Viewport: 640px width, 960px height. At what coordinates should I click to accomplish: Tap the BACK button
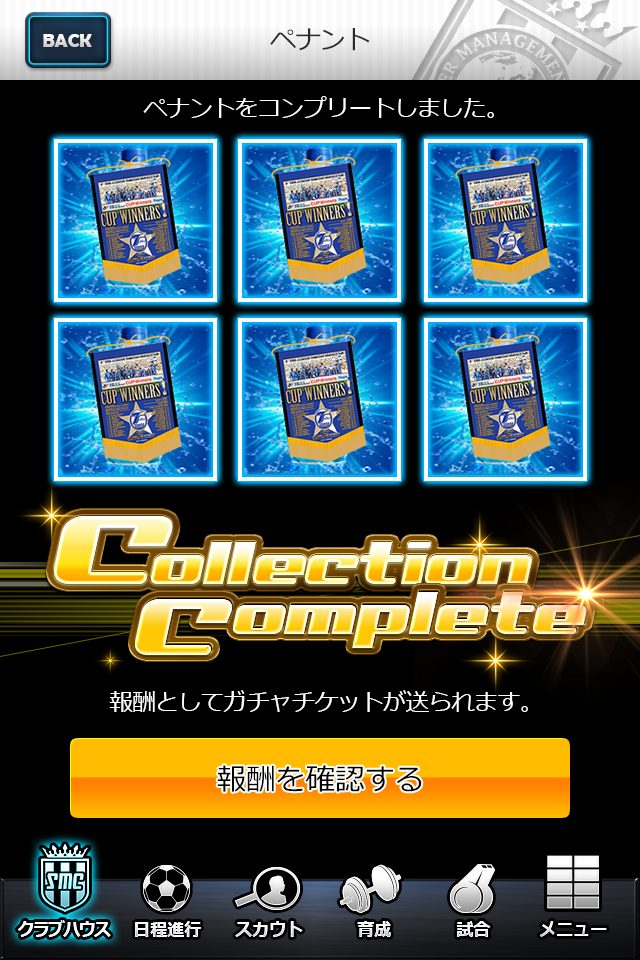click(x=68, y=41)
